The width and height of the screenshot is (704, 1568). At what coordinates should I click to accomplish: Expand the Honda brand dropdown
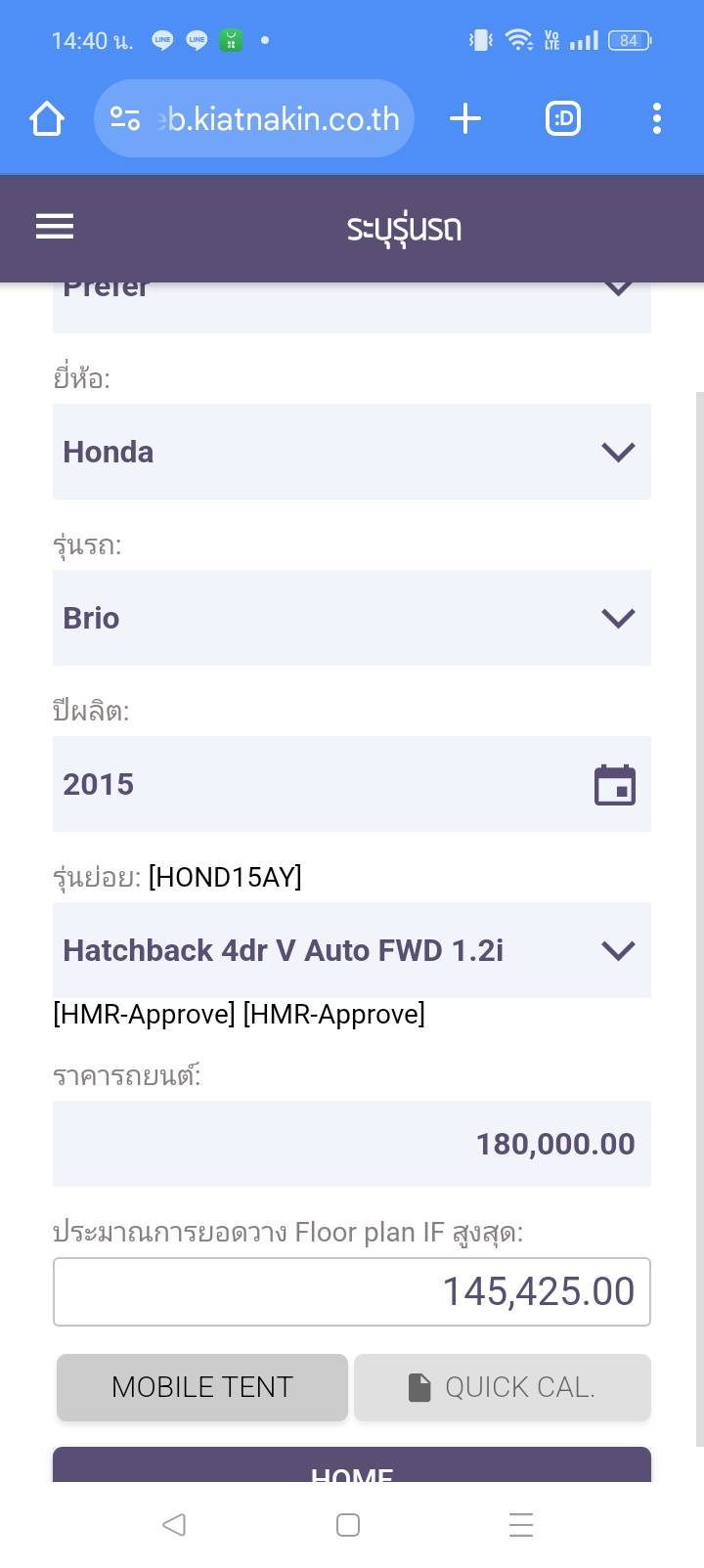click(352, 452)
